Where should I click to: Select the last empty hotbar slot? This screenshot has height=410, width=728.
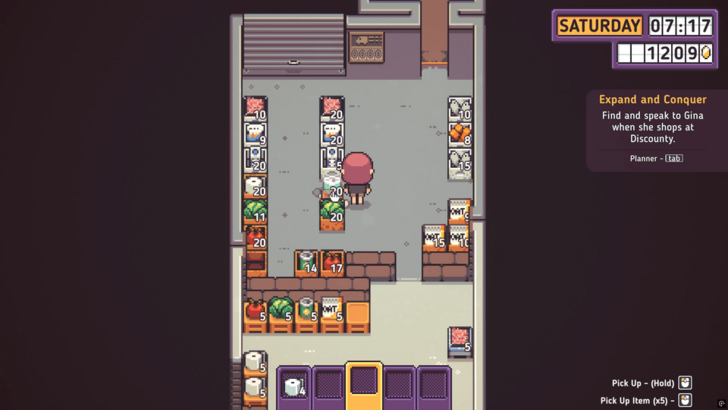[434, 385]
